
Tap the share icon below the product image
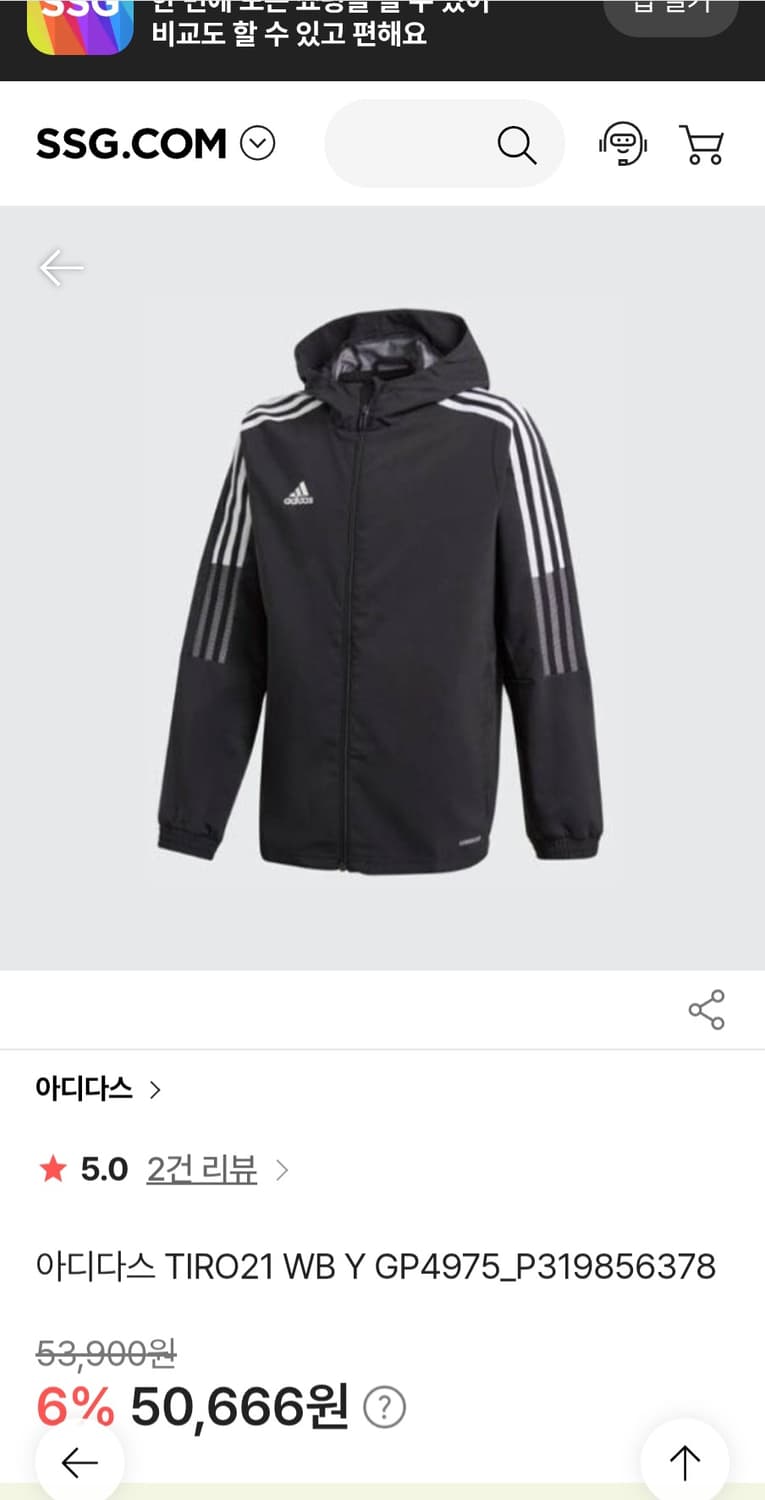[x=706, y=1010]
